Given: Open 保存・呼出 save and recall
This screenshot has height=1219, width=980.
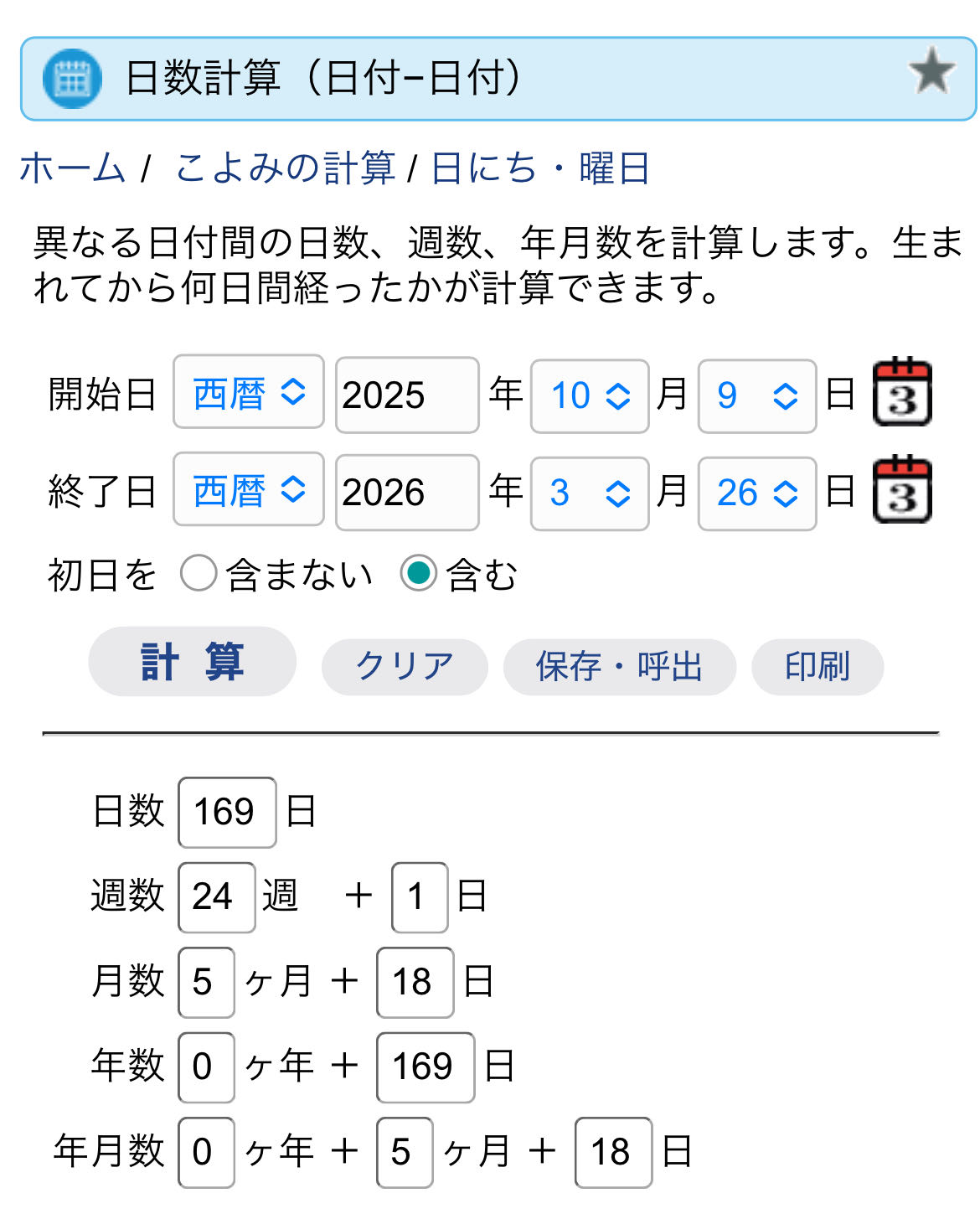Looking at the screenshot, I should (x=619, y=667).
